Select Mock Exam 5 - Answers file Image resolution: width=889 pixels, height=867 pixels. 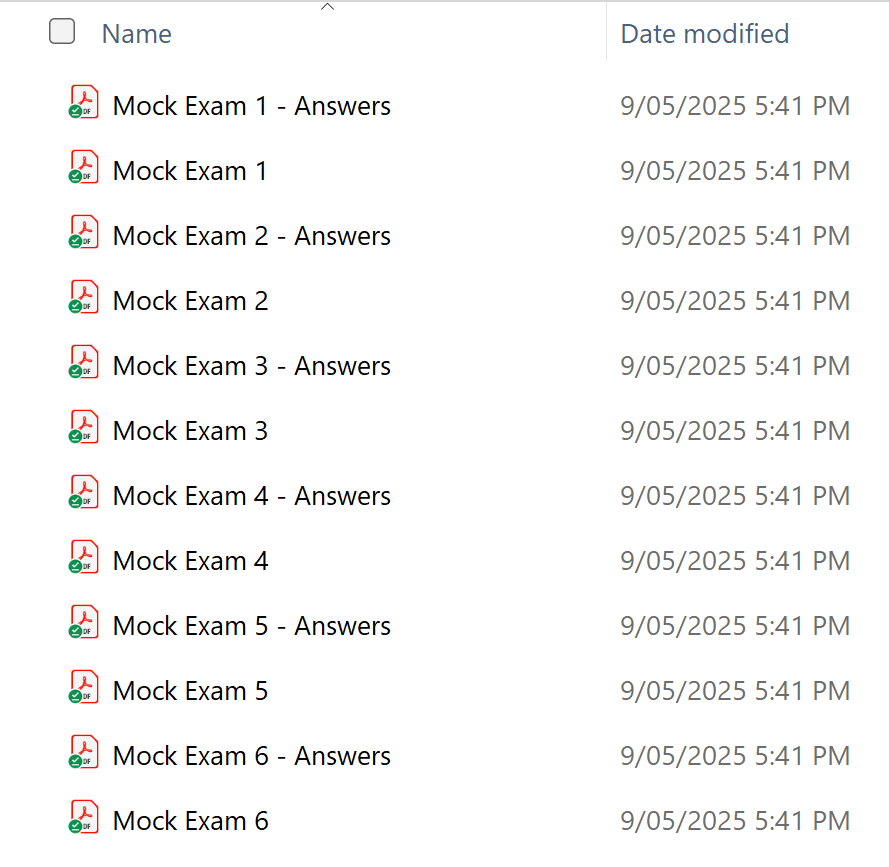pos(251,626)
